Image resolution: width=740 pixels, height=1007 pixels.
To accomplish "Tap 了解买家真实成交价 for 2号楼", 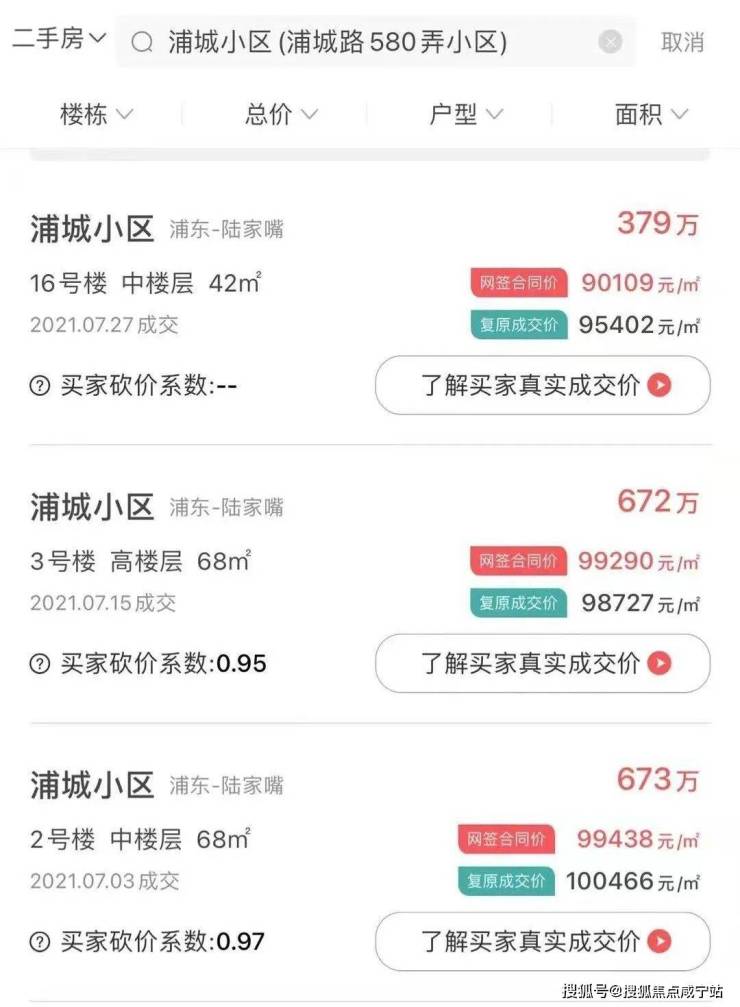I will tap(542, 941).
